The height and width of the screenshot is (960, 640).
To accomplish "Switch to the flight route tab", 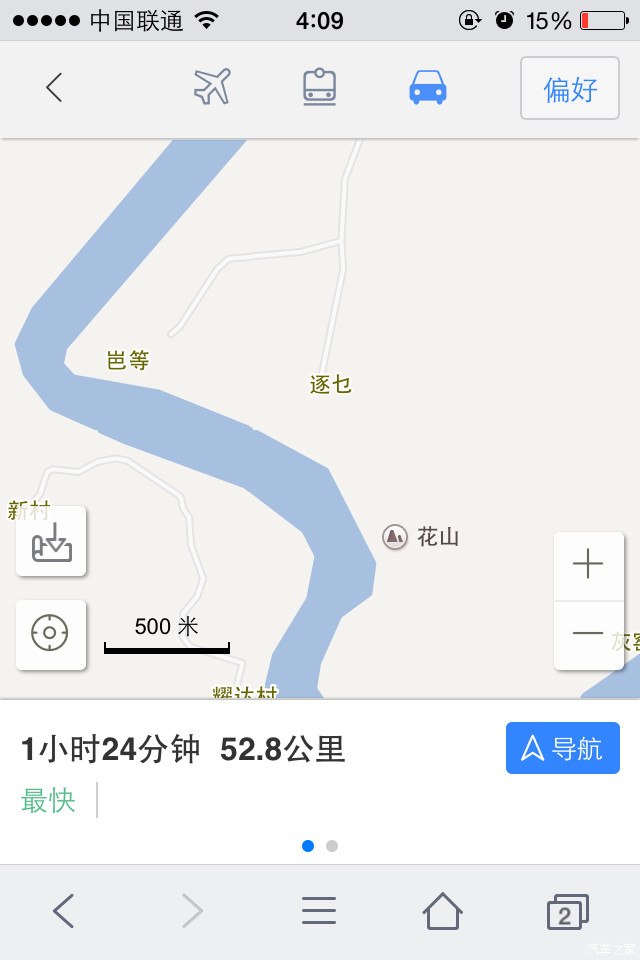I will tap(212, 88).
